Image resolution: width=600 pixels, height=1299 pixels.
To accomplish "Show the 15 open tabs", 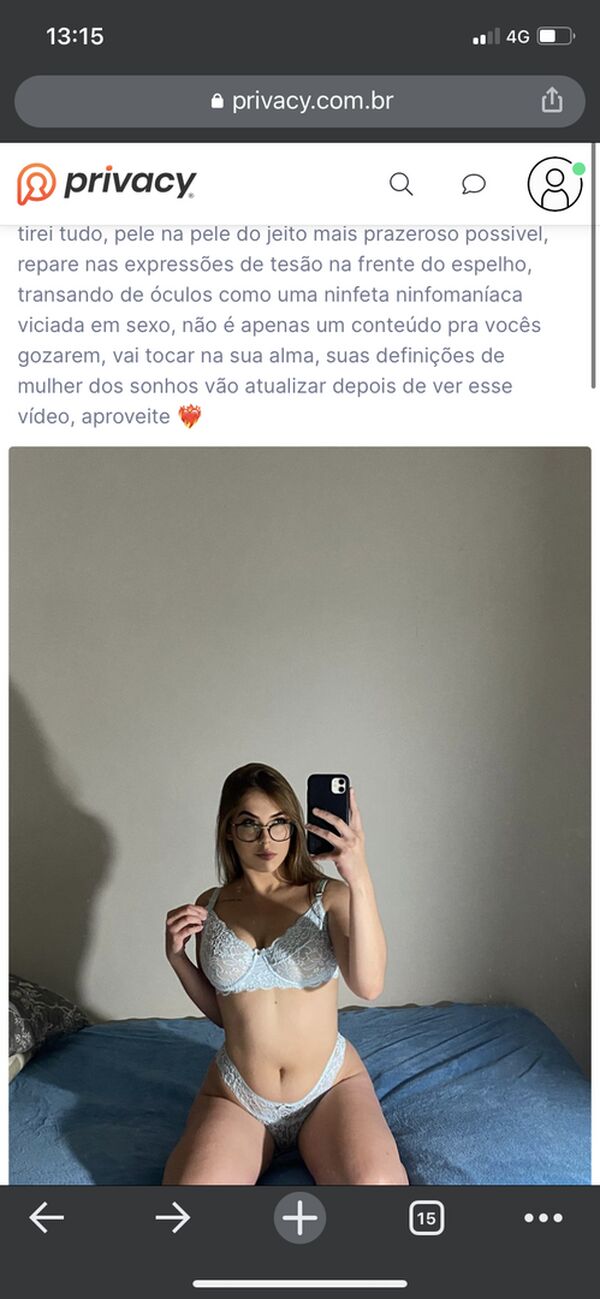I will coord(426,1217).
